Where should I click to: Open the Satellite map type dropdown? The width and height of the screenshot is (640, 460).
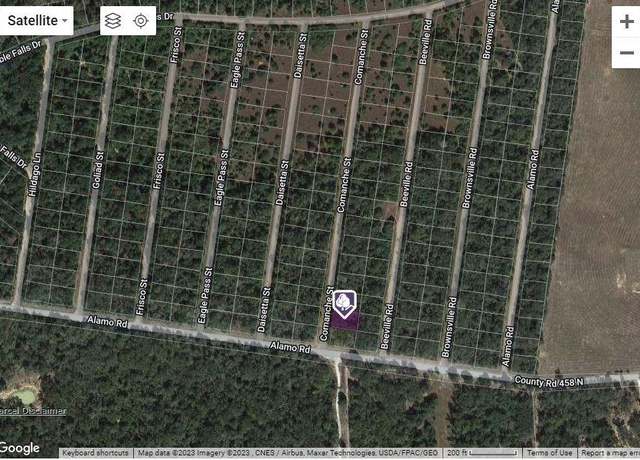pyautogui.click(x=38, y=20)
